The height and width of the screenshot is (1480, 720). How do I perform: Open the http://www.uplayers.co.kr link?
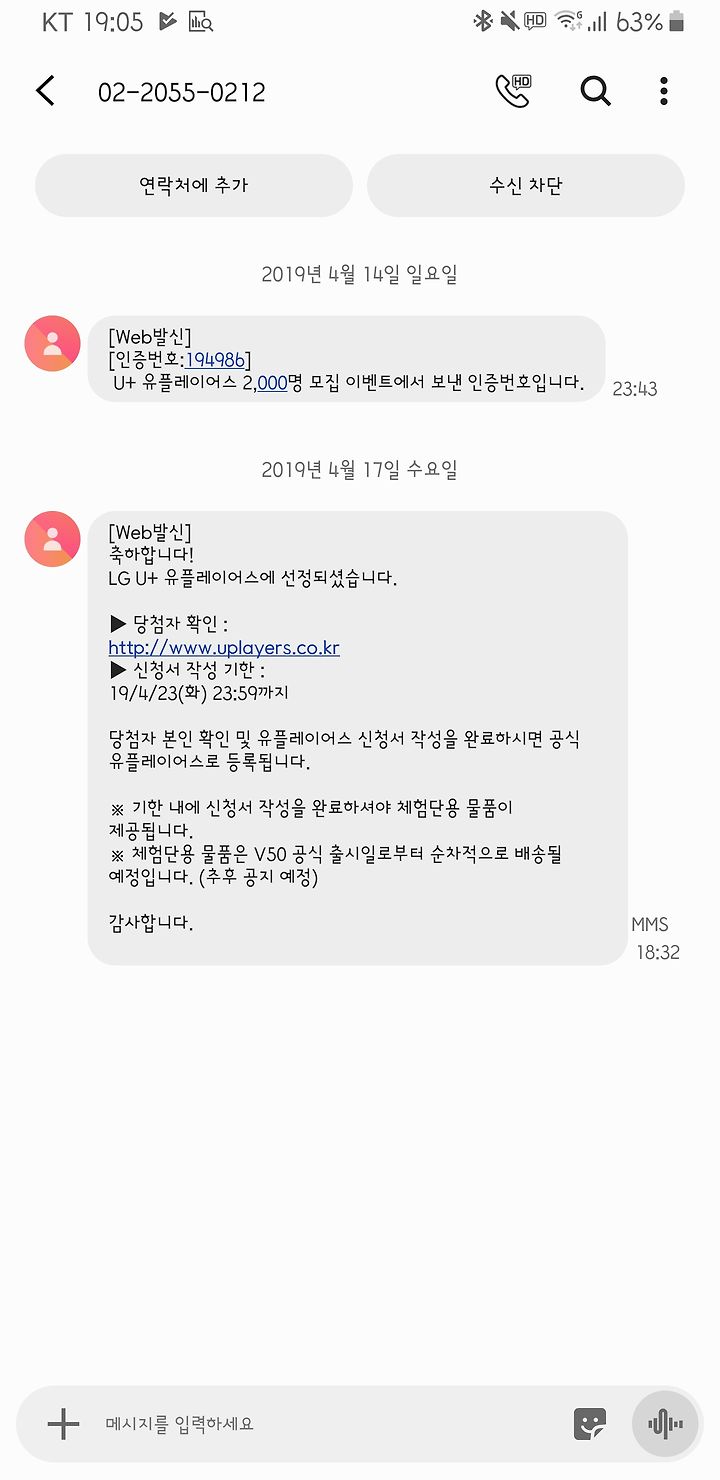pyautogui.click(x=224, y=648)
